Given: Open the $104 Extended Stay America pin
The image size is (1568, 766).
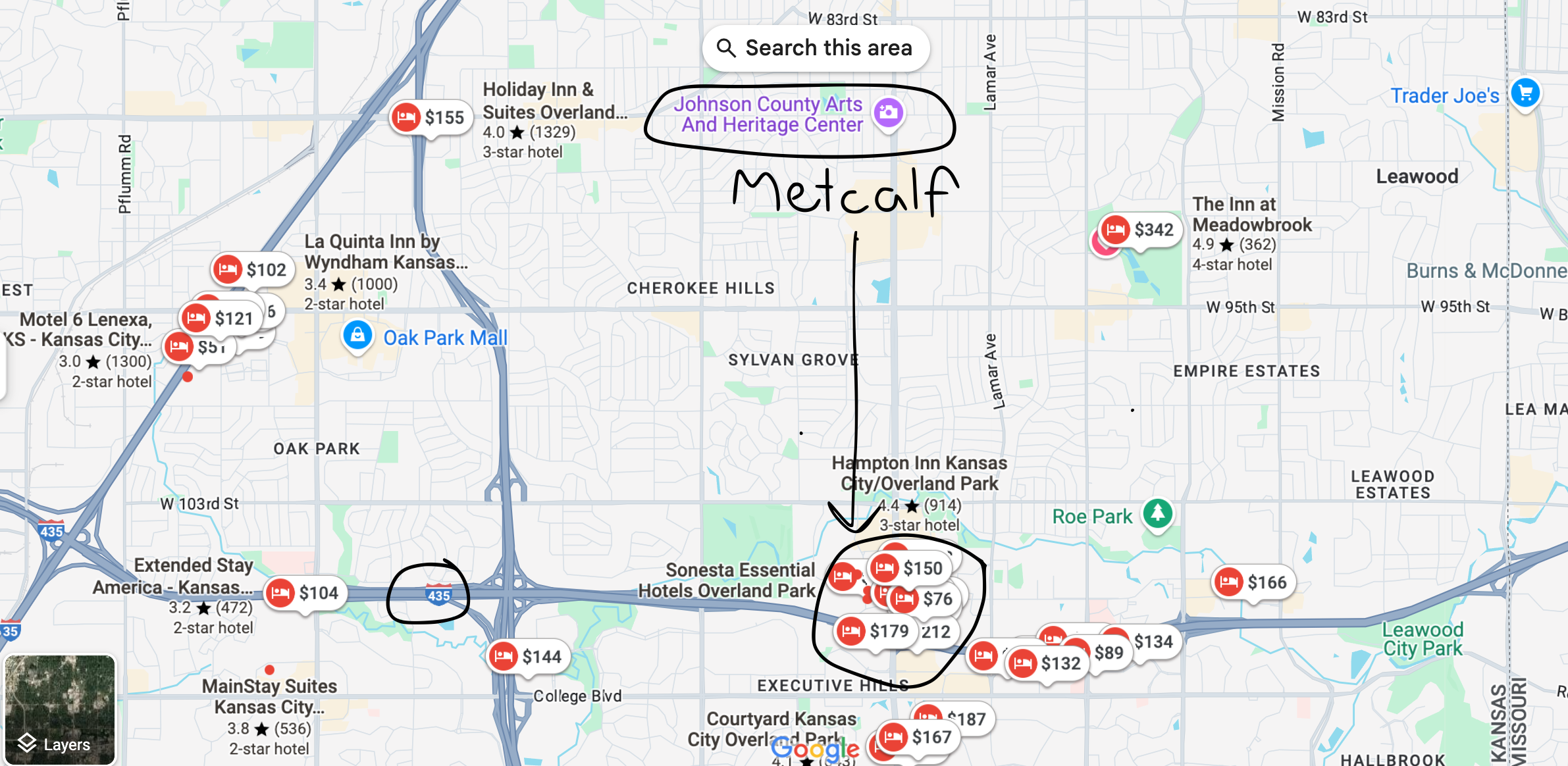Looking at the screenshot, I should 305,593.
